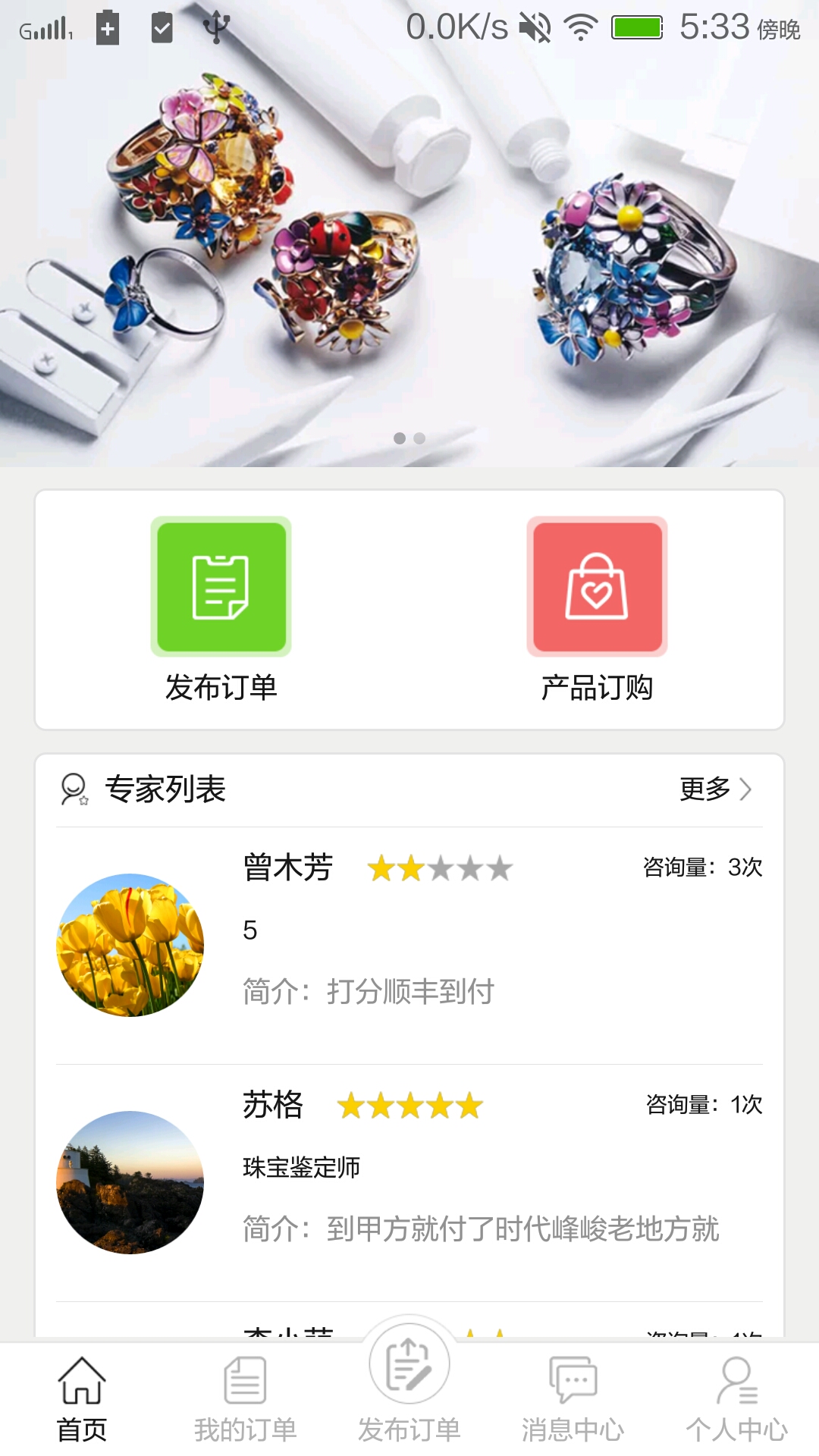
Task: Open 消息中心 chat bubble icon
Action: [x=574, y=1380]
